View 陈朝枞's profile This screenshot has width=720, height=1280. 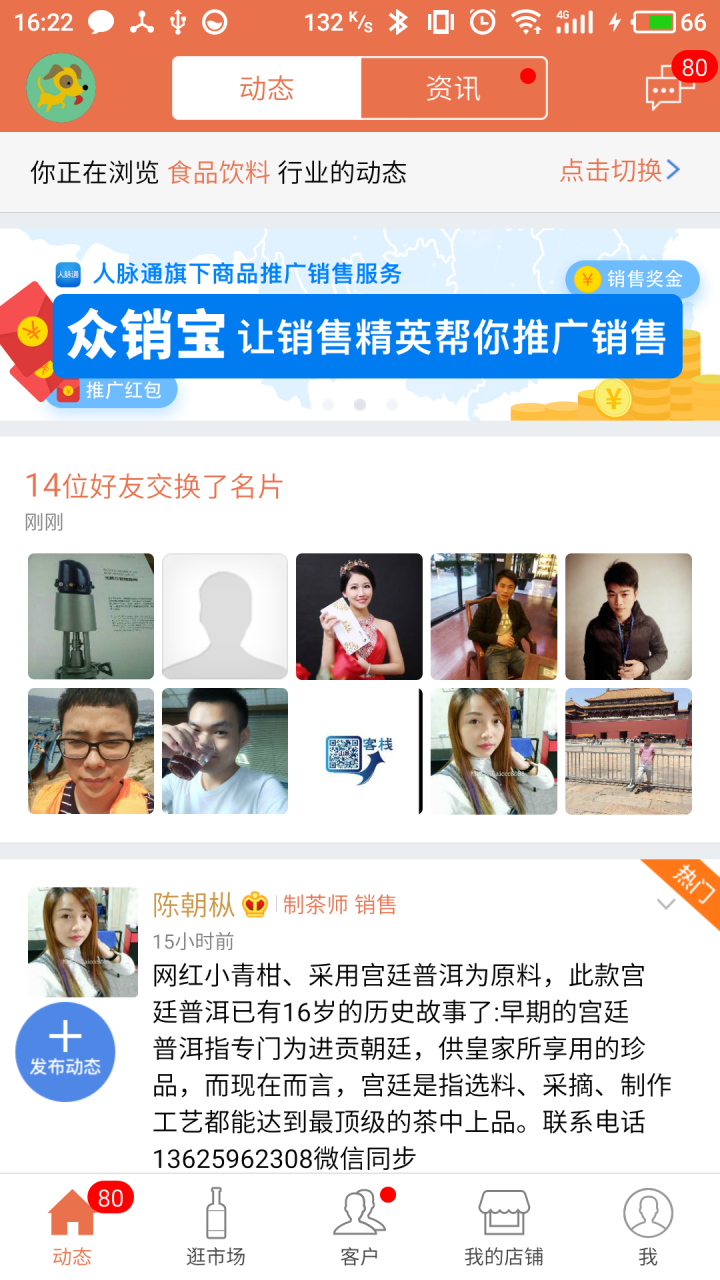coord(83,942)
